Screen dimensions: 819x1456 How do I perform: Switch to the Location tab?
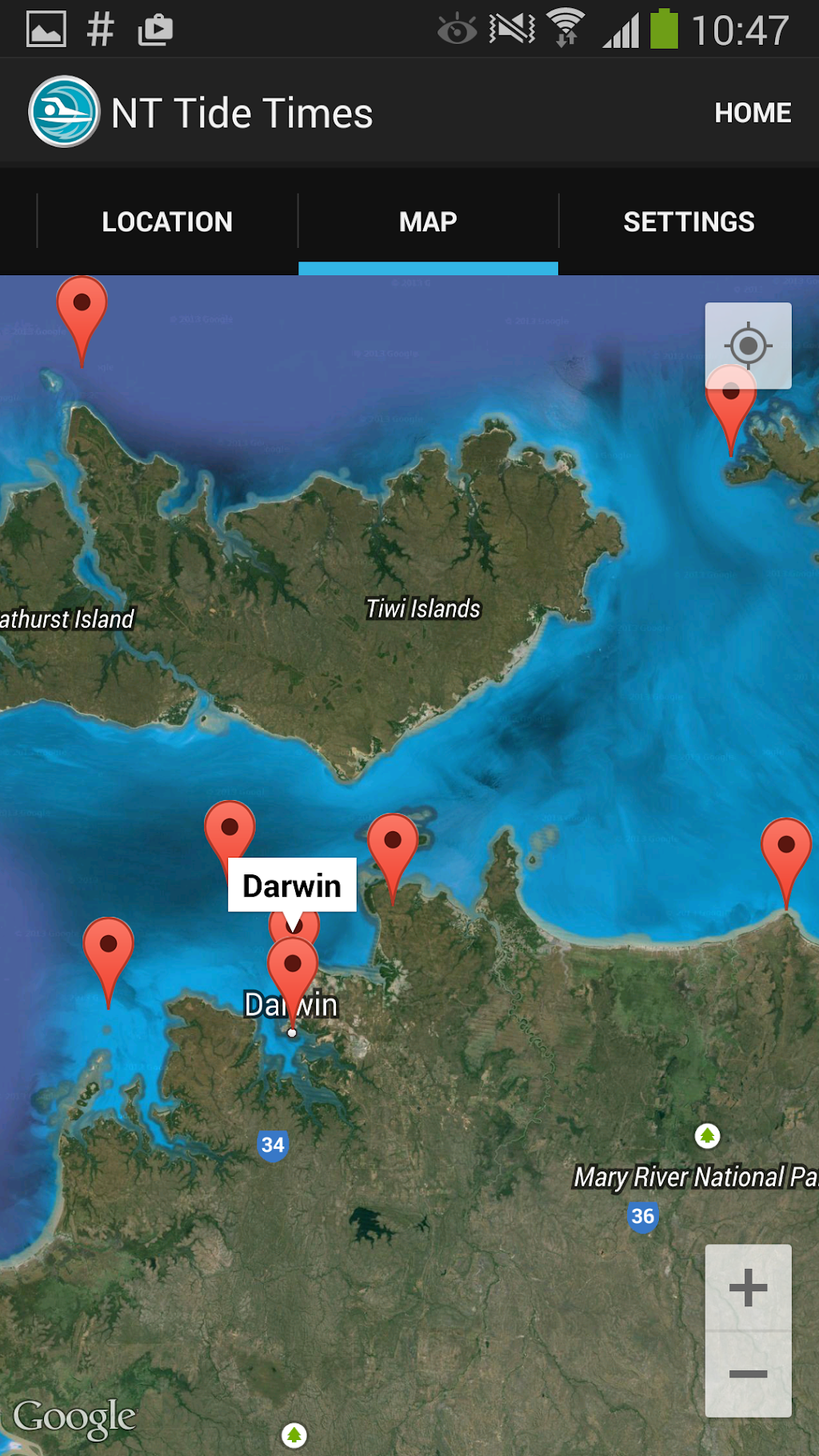(x=167, y=222)
